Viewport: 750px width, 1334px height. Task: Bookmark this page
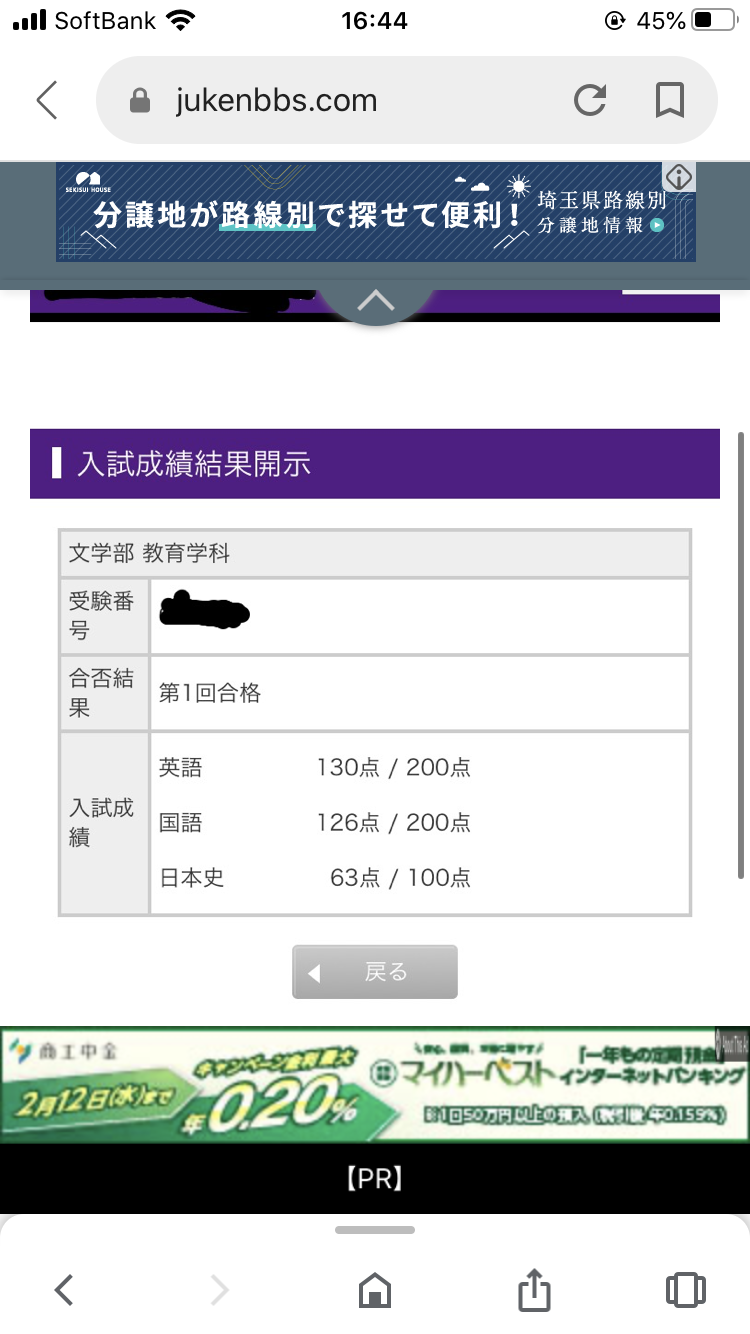[x=669, y=100]
